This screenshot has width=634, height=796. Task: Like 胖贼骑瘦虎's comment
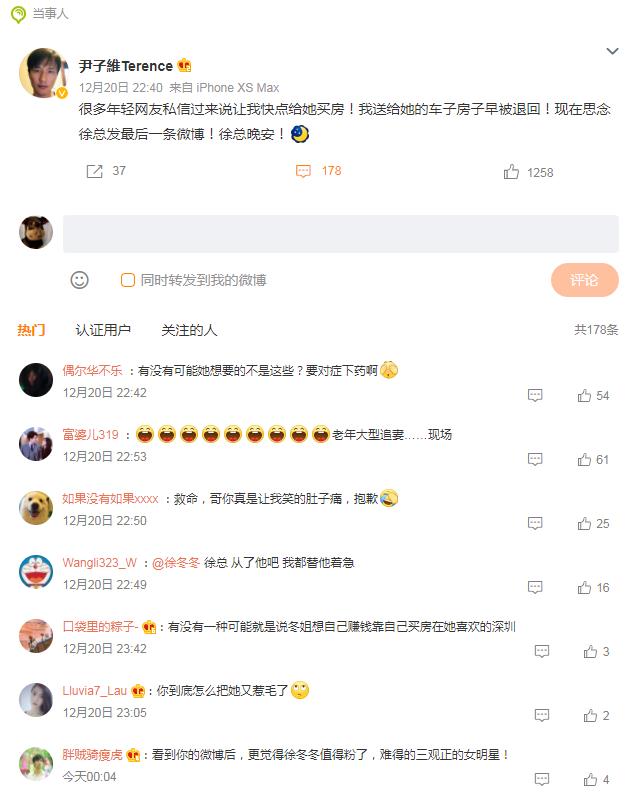tap(591, 780)
